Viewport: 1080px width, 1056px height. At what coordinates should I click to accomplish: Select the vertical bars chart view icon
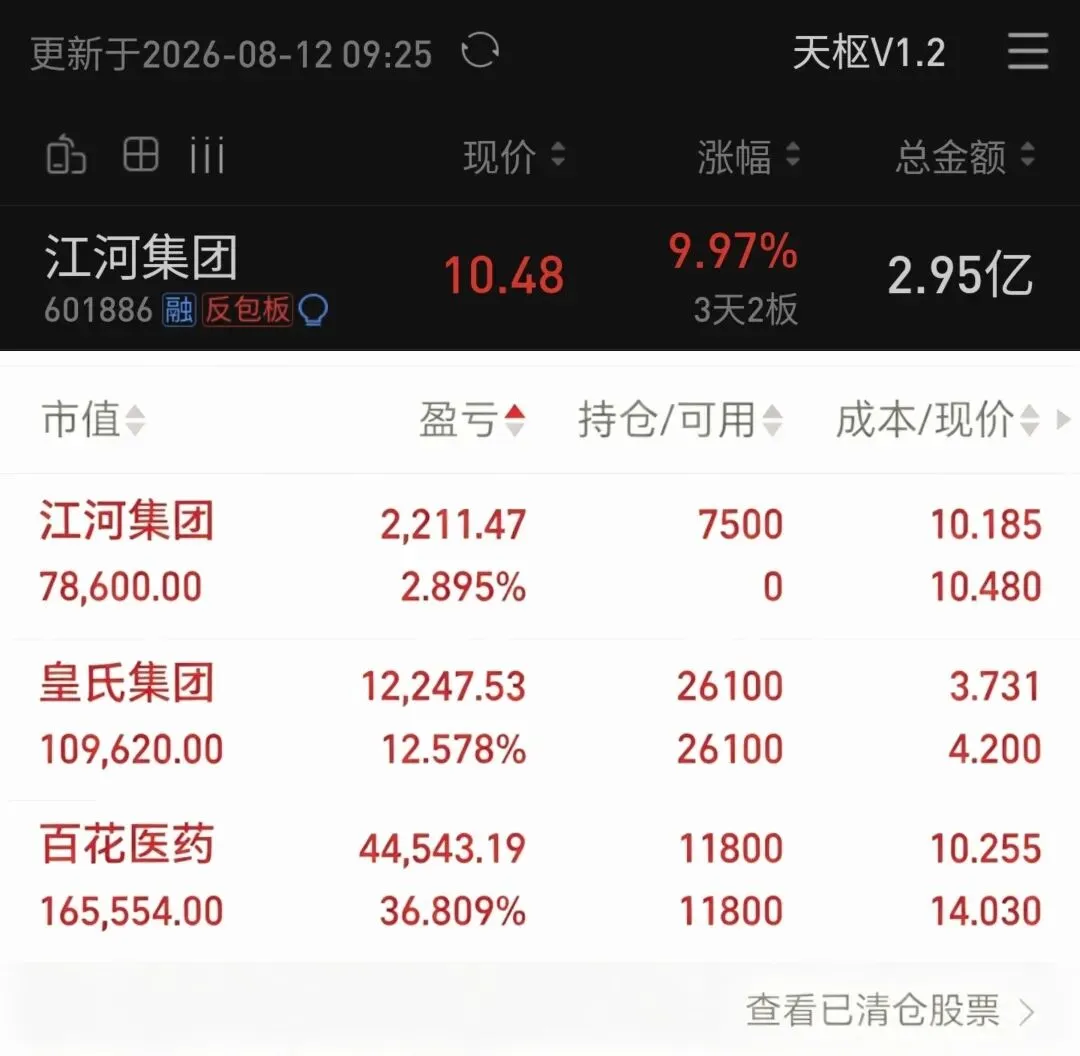[207, 155]
